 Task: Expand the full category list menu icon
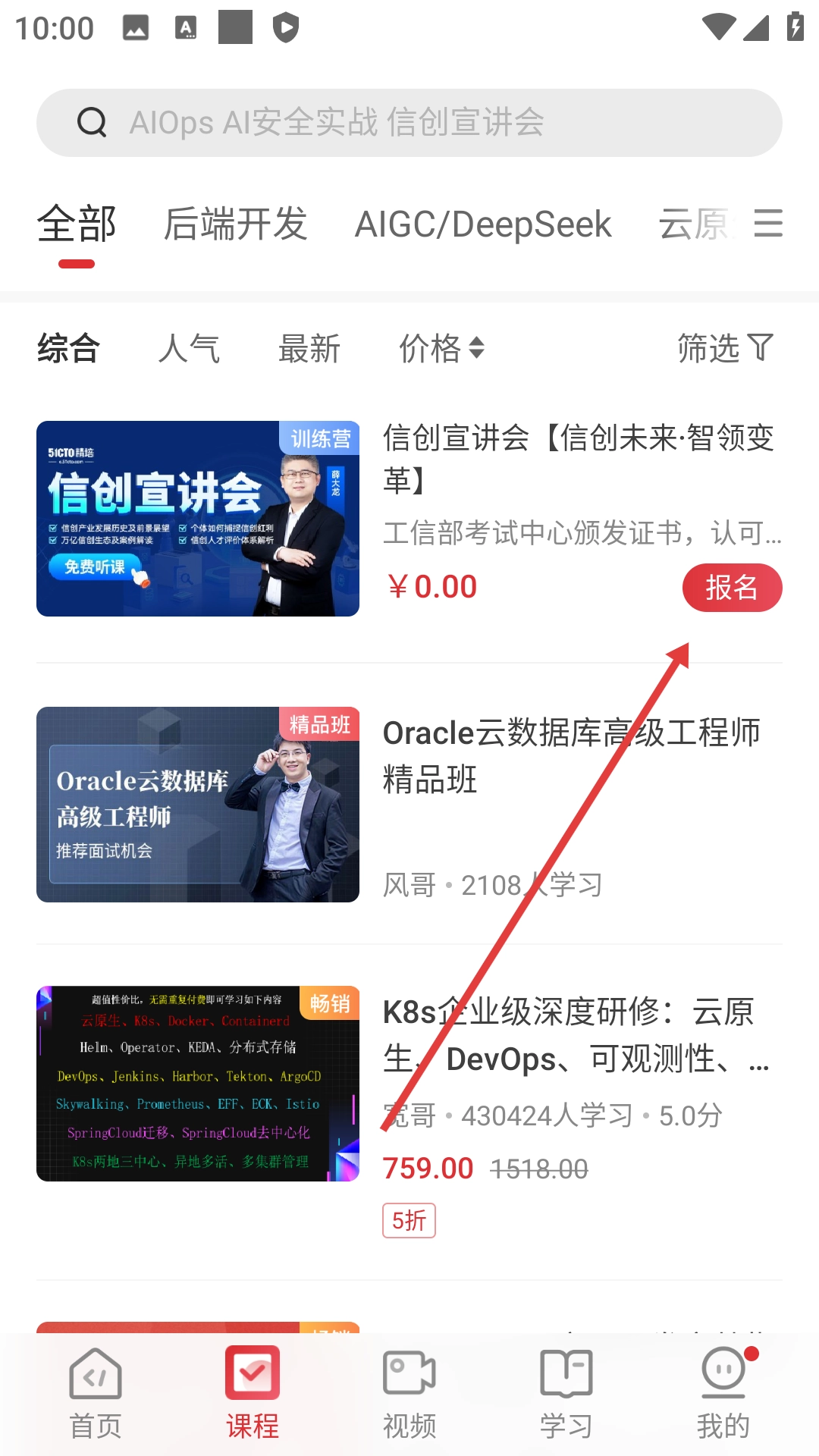click(768, 224)
